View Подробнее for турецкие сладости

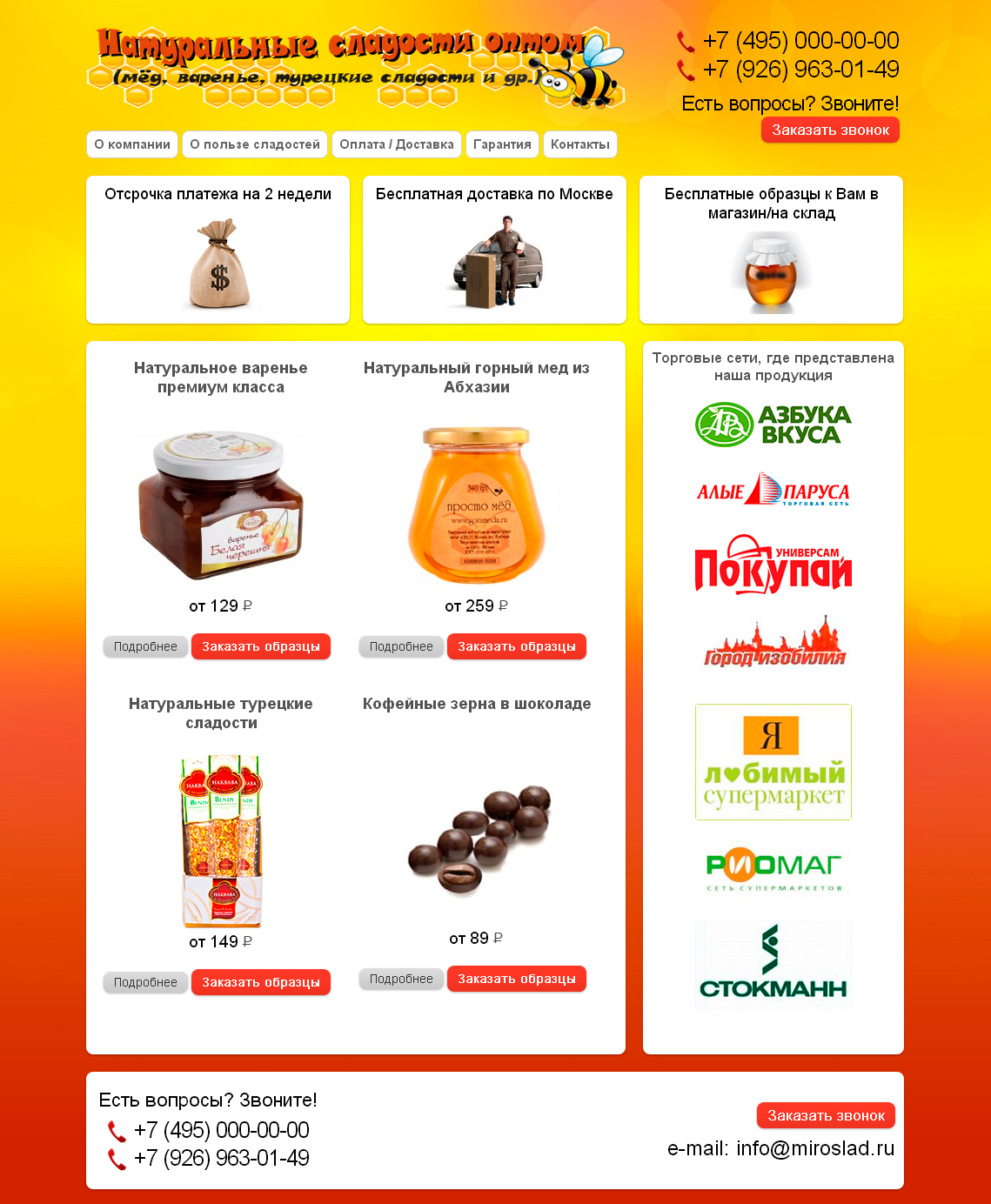pos(145,982)
